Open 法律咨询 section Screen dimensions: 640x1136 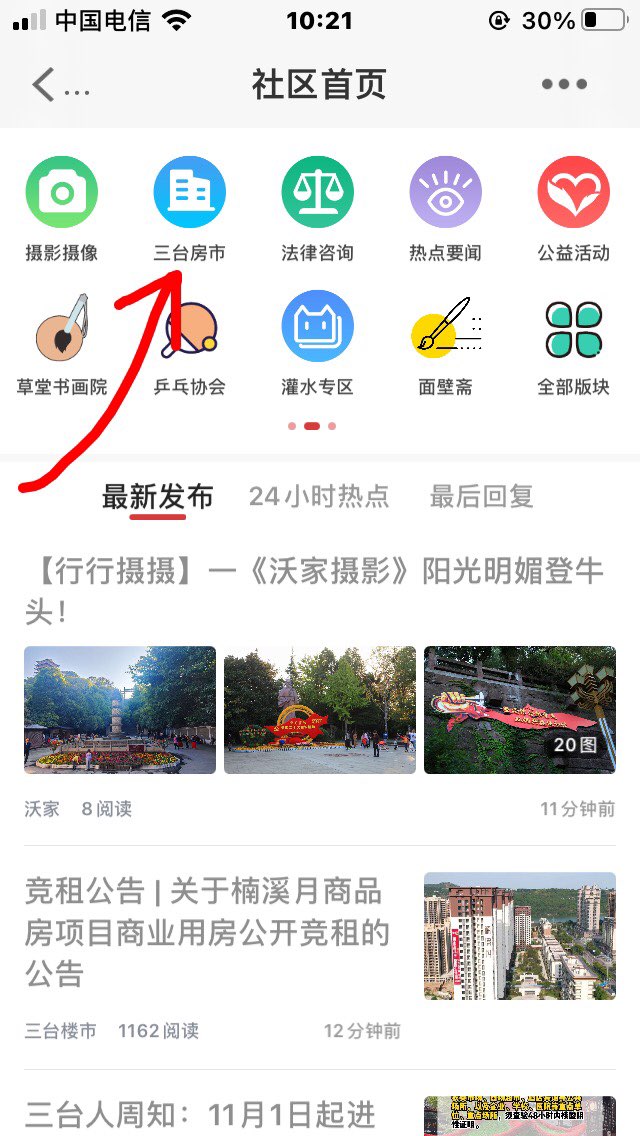tap(317, 210)
